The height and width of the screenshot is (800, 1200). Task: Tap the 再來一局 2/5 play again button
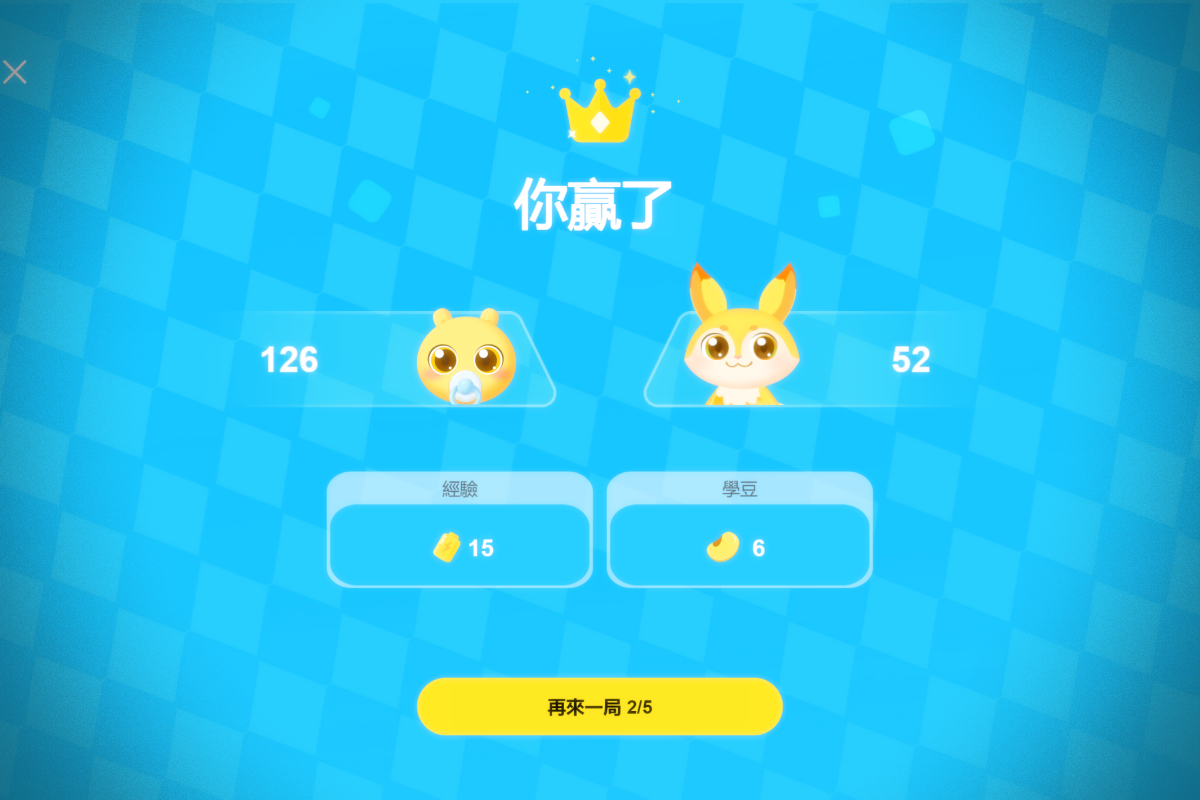tap(599, 707)
